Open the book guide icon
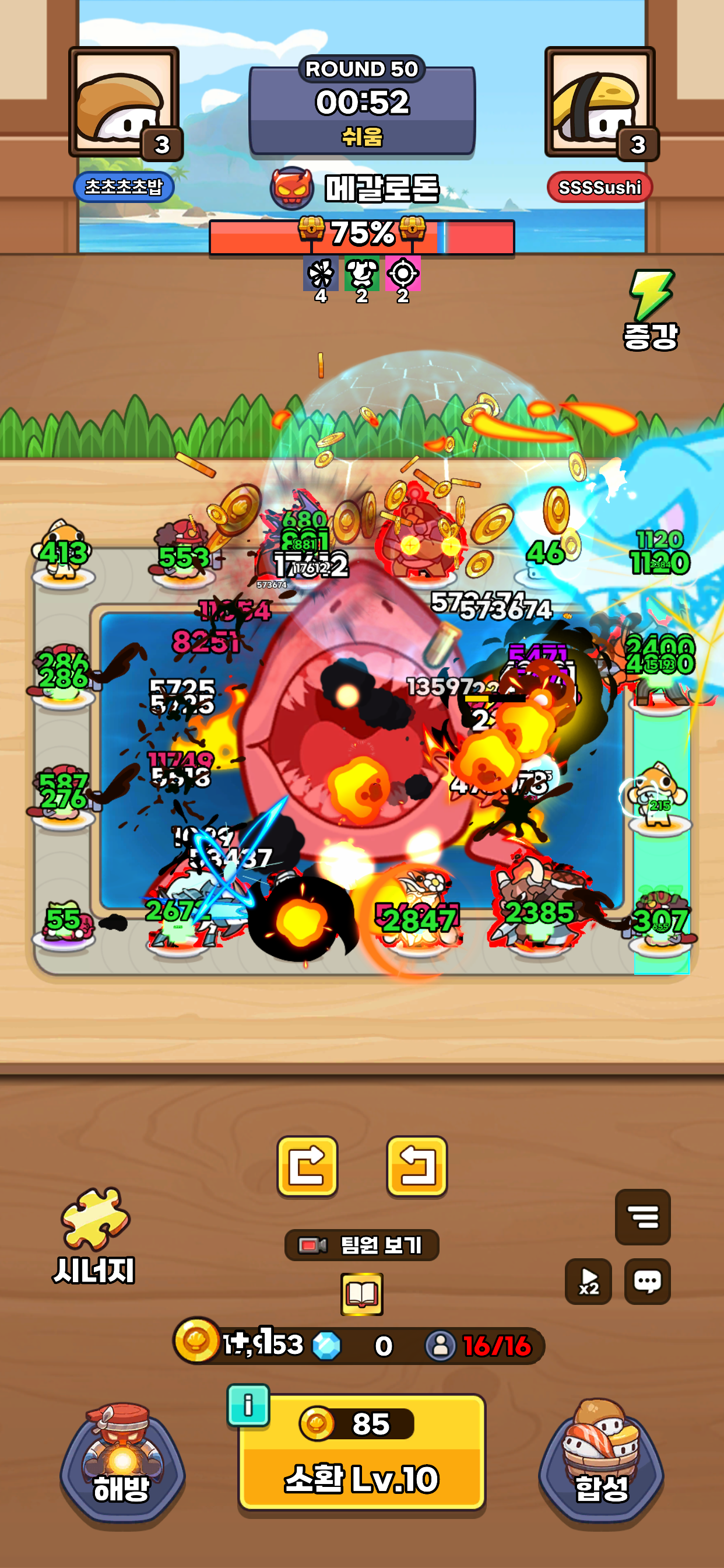 [x=362, y=1294]
